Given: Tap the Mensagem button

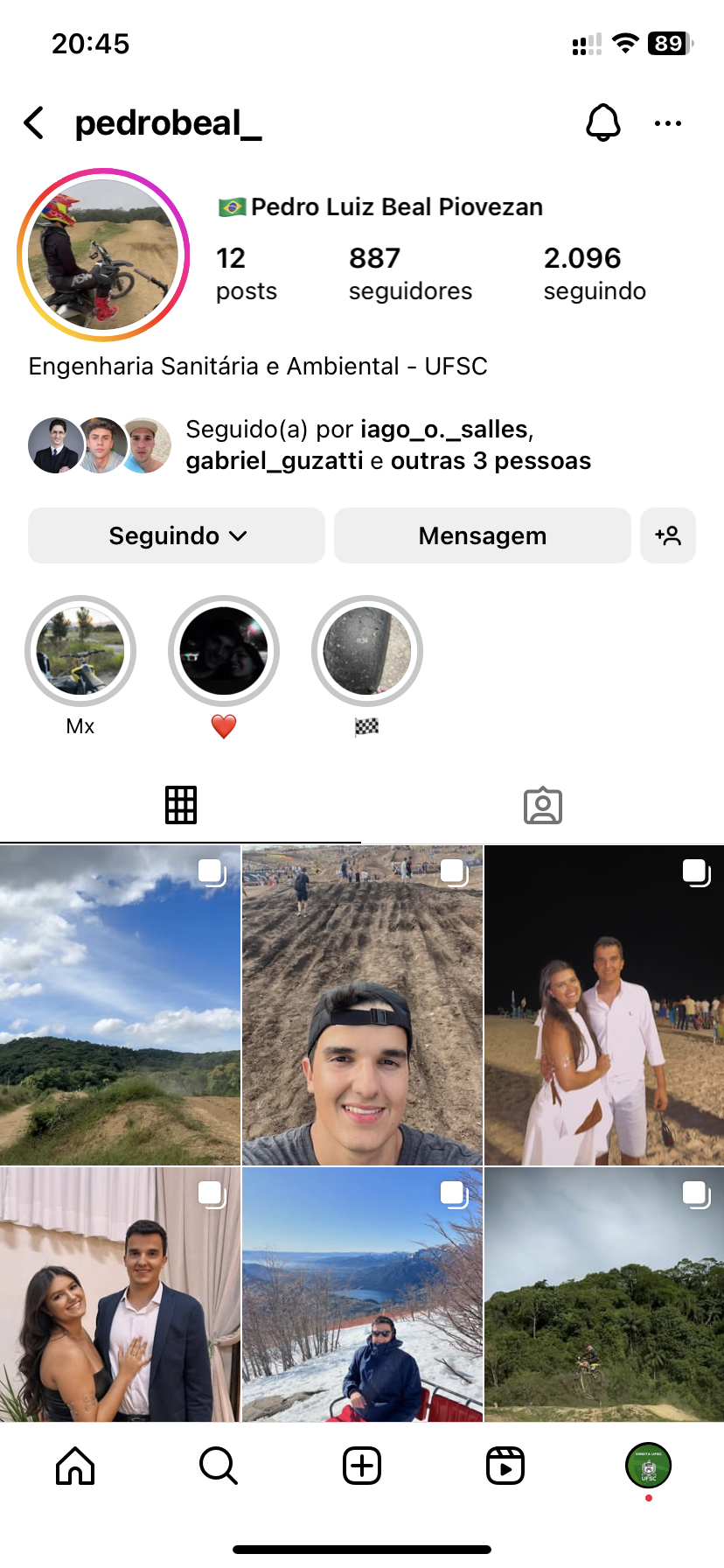Looking at the screenshot, I should [482, 535].
